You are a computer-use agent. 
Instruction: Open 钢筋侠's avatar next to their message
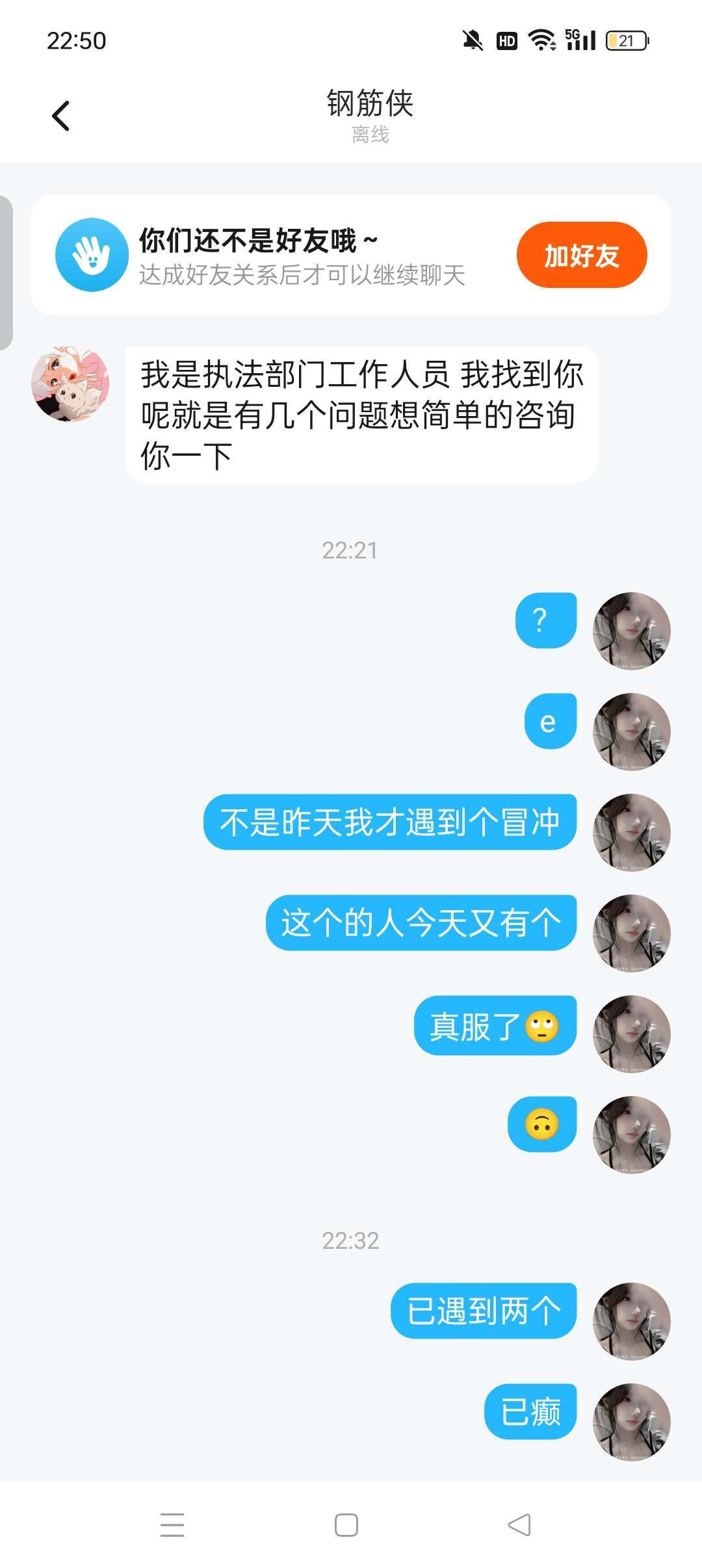[70, 384]
